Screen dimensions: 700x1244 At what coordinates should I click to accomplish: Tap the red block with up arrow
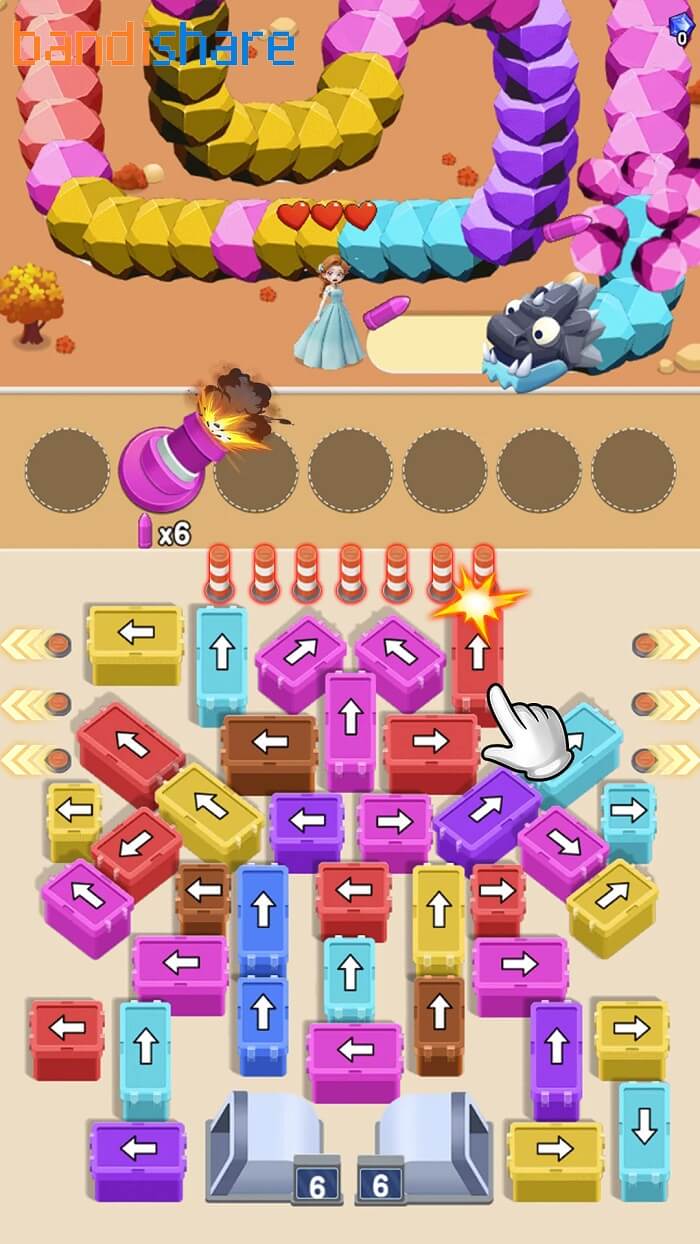pos(477,655)
